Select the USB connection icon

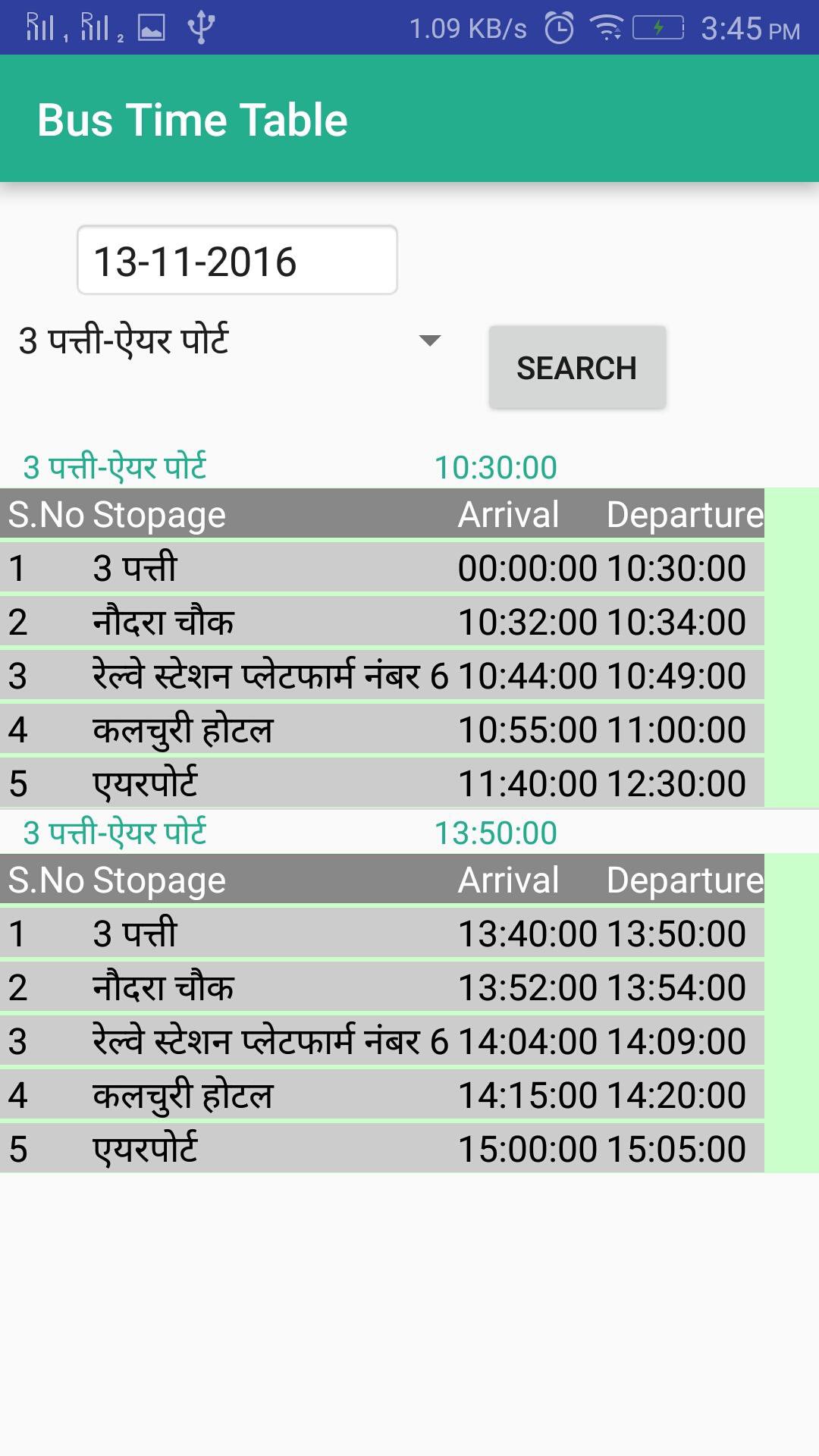tap(200, 25)
